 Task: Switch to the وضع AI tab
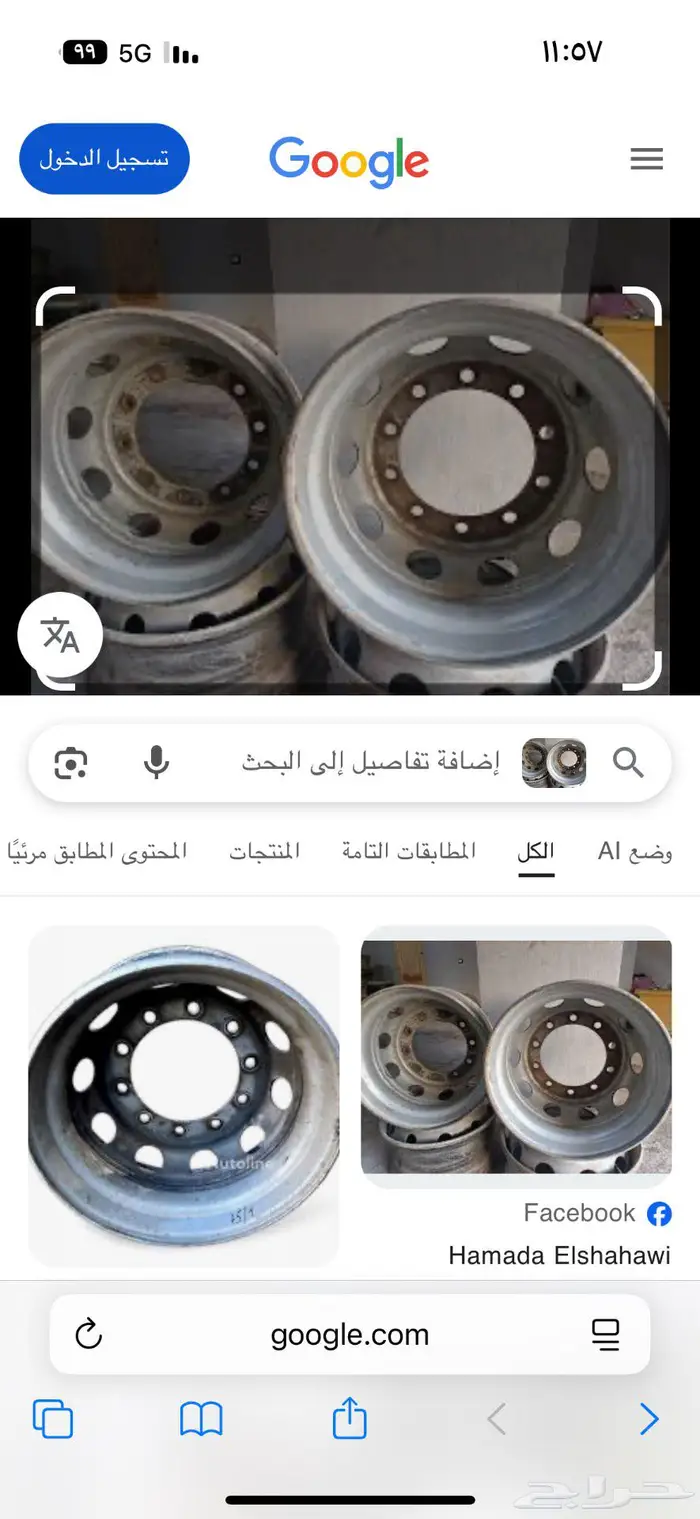pos(635,852)
